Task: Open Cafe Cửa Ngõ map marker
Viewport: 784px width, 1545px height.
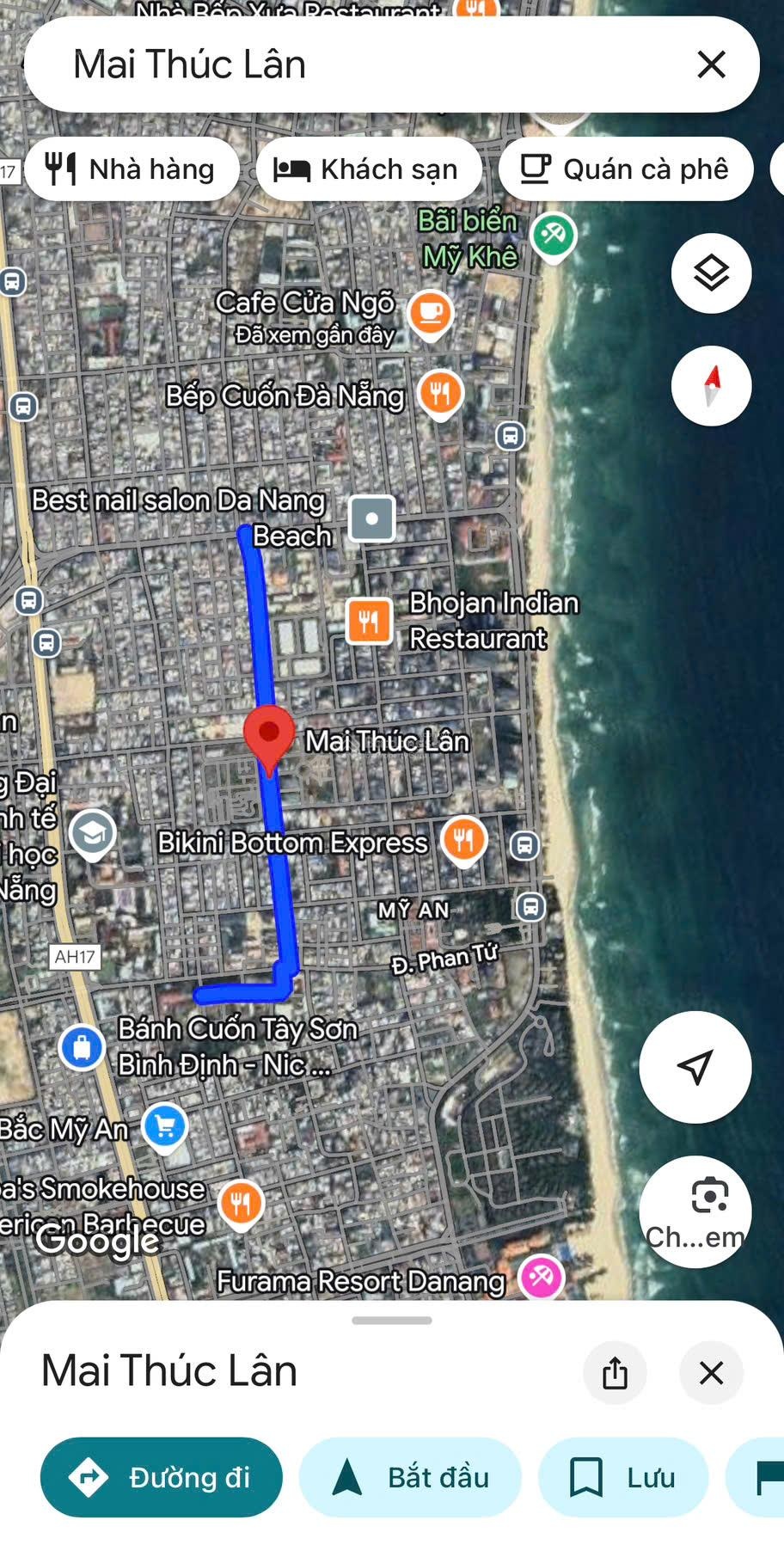Action: point(430,313)
